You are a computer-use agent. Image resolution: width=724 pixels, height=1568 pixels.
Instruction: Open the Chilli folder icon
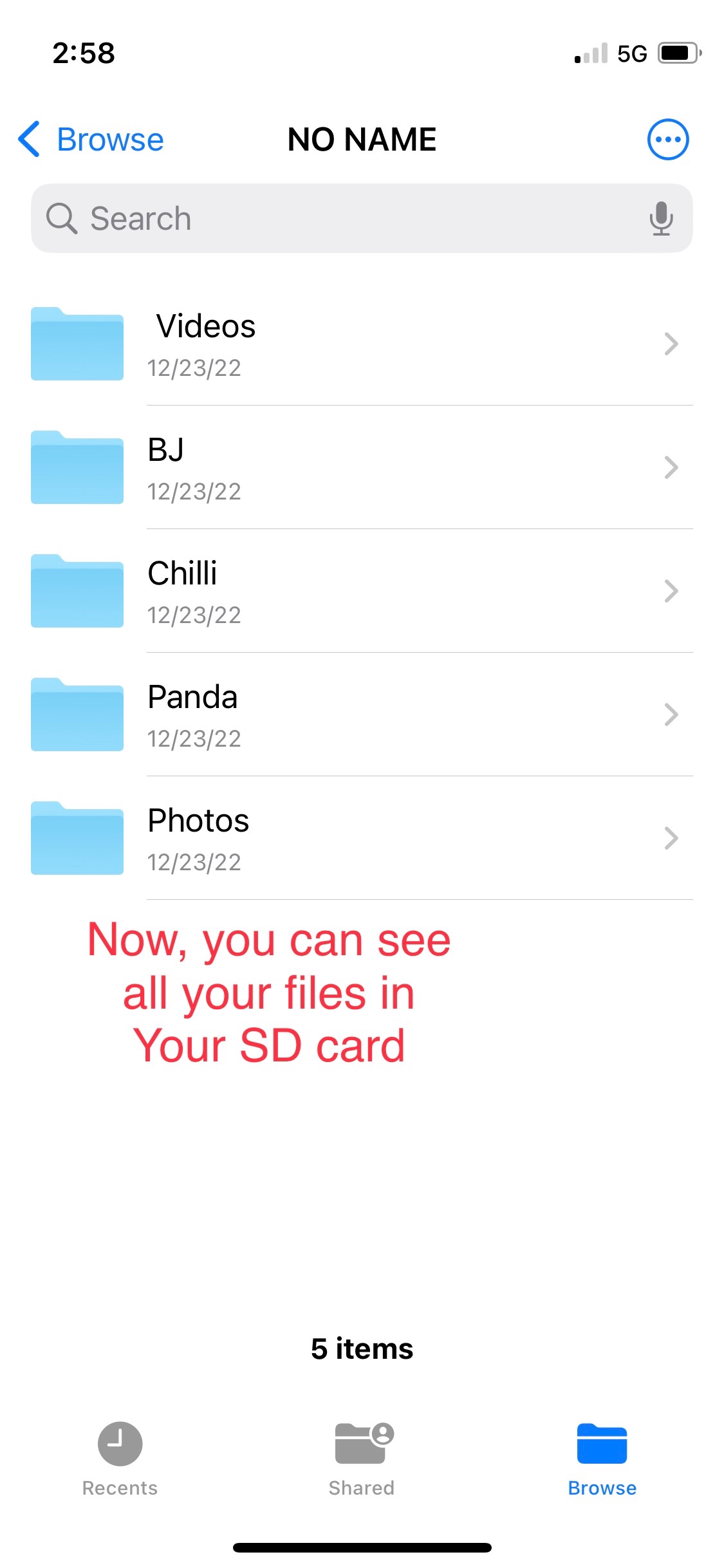click(76, 591)
